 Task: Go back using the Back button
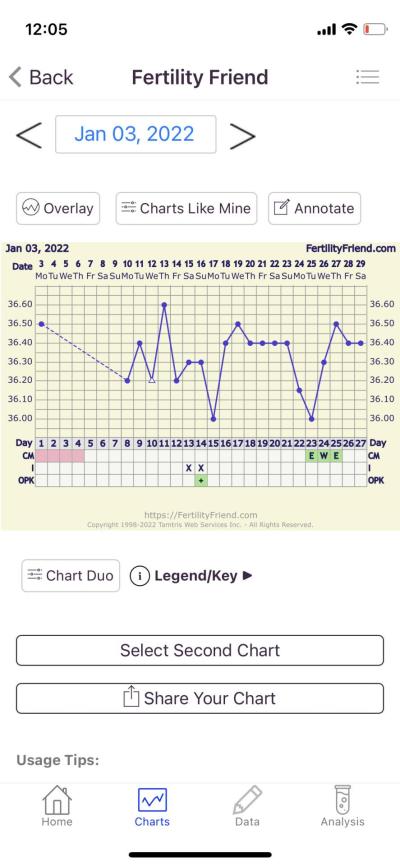41,77
